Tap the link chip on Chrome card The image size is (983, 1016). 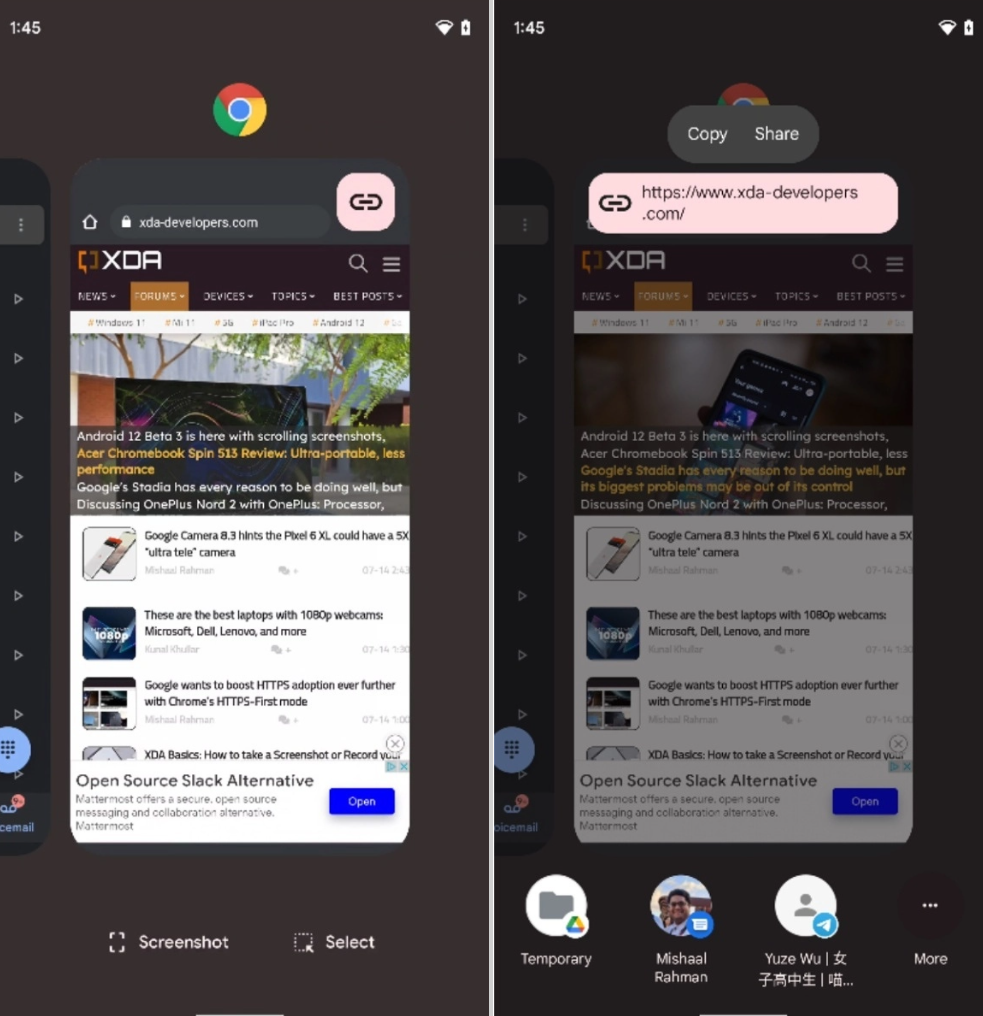(x=366, y=202)
